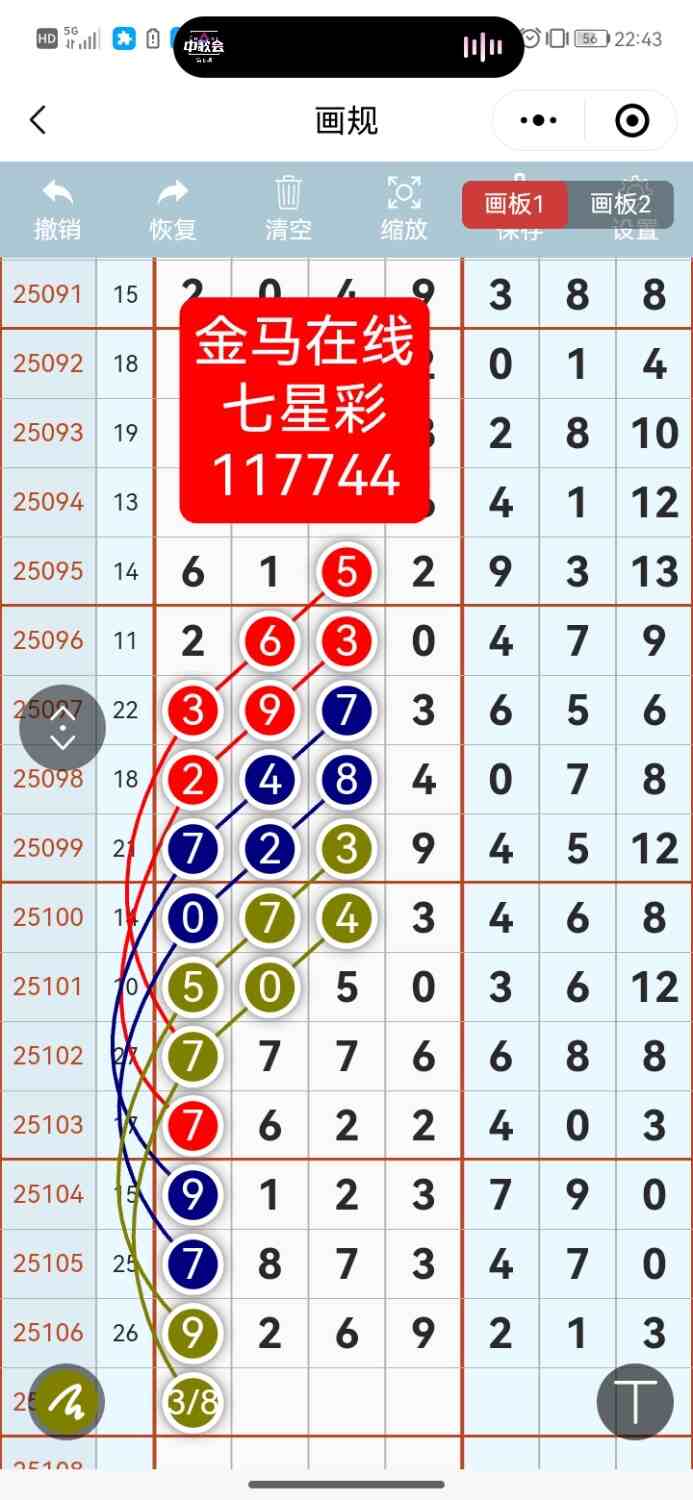This screenshot has height=1500, width=693.
Task: Undo the last stroke with 撤销
Action: click(58, 209)
